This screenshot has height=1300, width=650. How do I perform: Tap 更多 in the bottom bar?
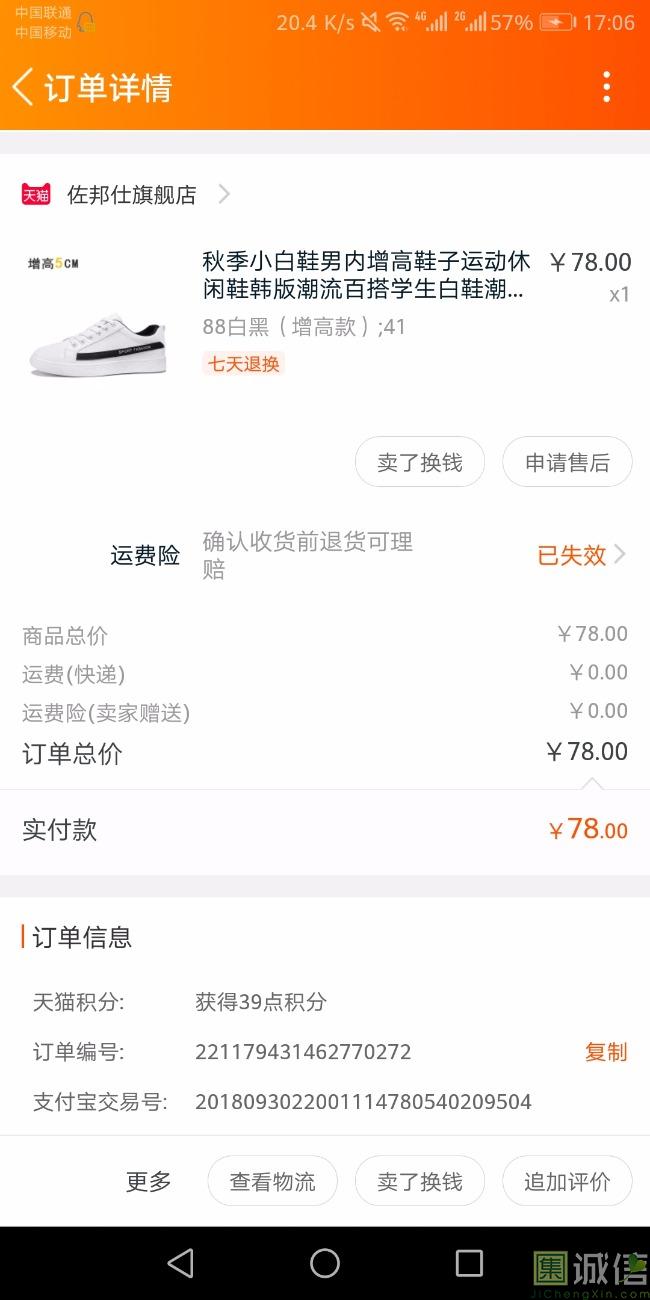[148, 1182]
